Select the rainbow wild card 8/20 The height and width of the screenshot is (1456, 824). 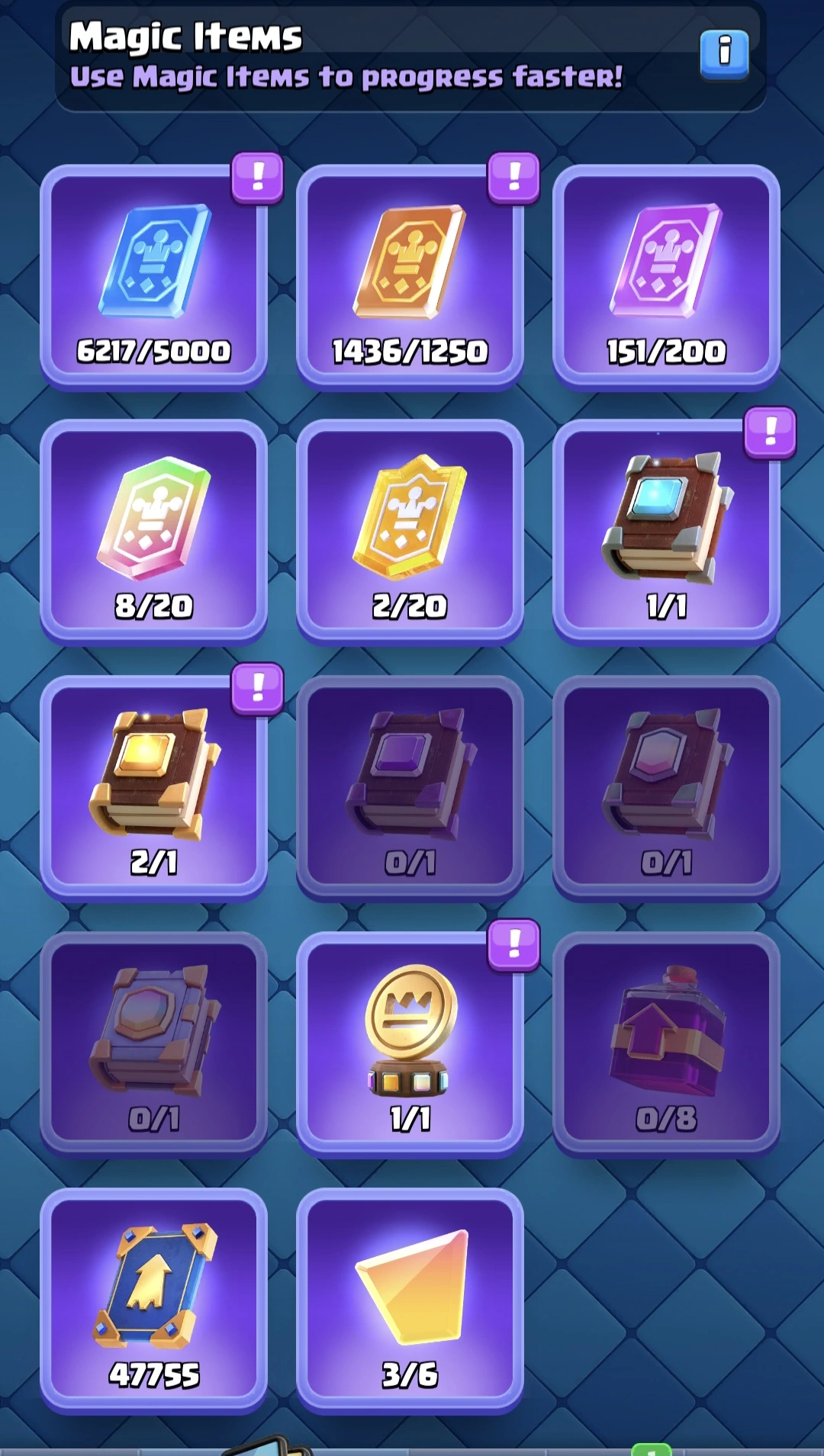click(153, 532)
